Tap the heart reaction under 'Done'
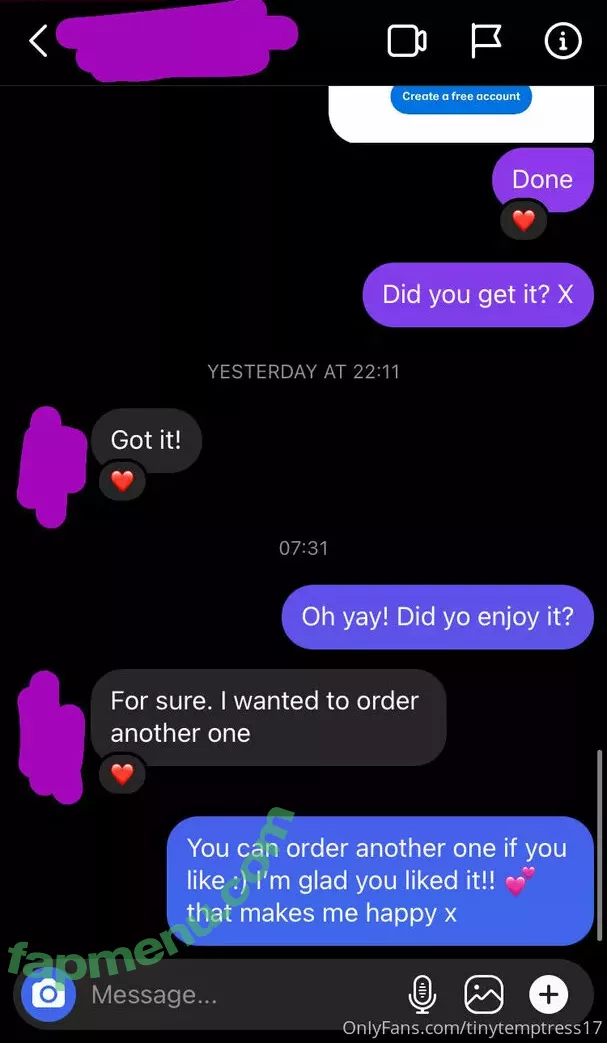 [x=524, y=221]
